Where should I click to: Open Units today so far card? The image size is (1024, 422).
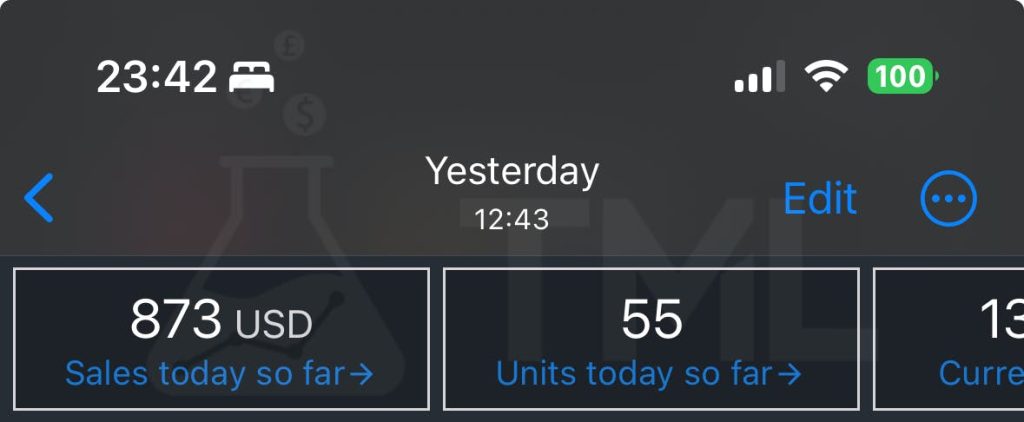click(x=650, y=338)
